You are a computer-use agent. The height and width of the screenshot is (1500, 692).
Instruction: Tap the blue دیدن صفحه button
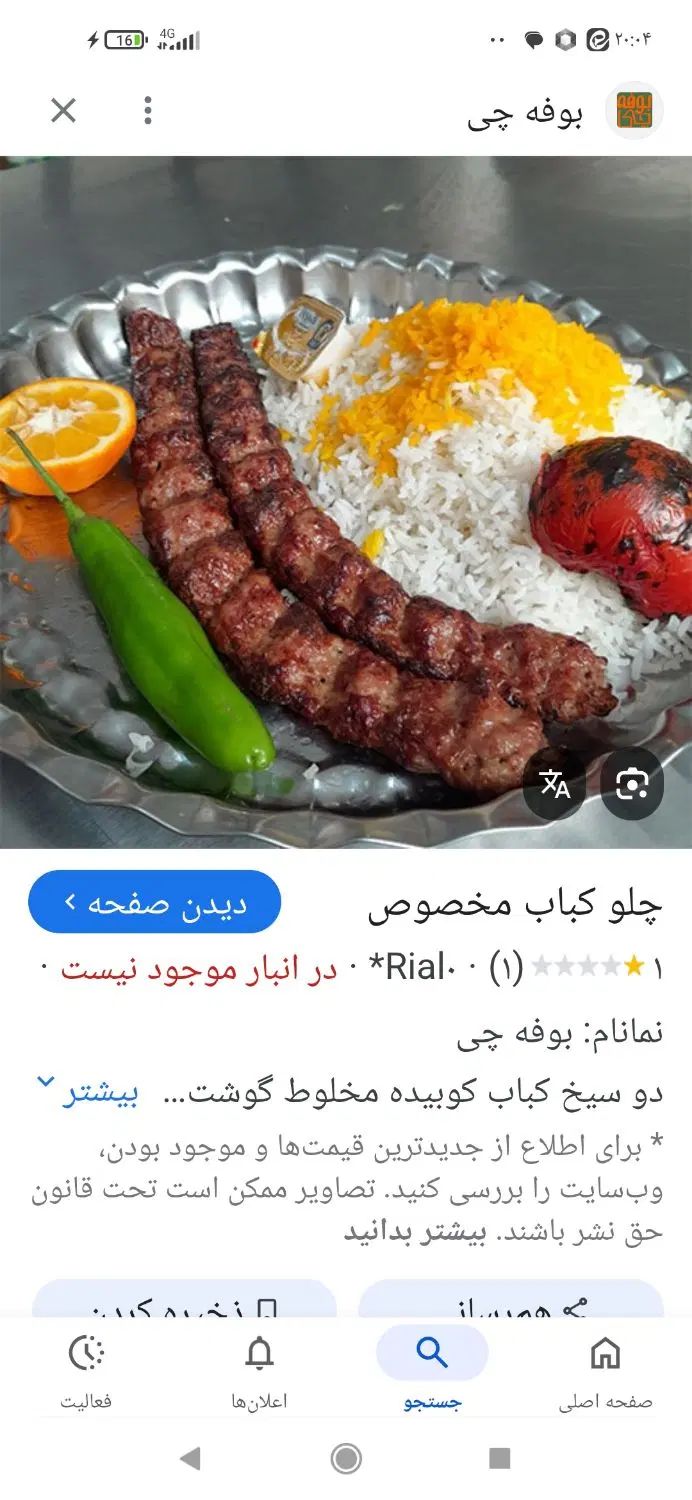pos(154,903)
